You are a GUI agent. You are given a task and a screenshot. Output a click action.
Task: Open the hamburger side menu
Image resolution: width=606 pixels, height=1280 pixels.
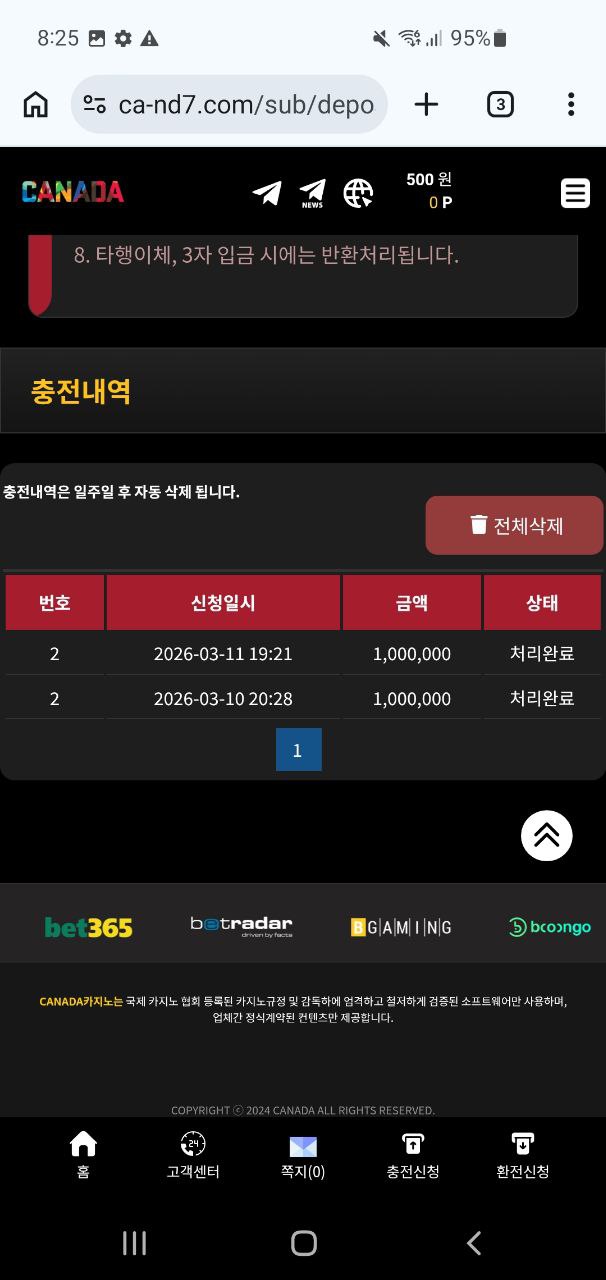pyautogui.click(x=575, y=193)
